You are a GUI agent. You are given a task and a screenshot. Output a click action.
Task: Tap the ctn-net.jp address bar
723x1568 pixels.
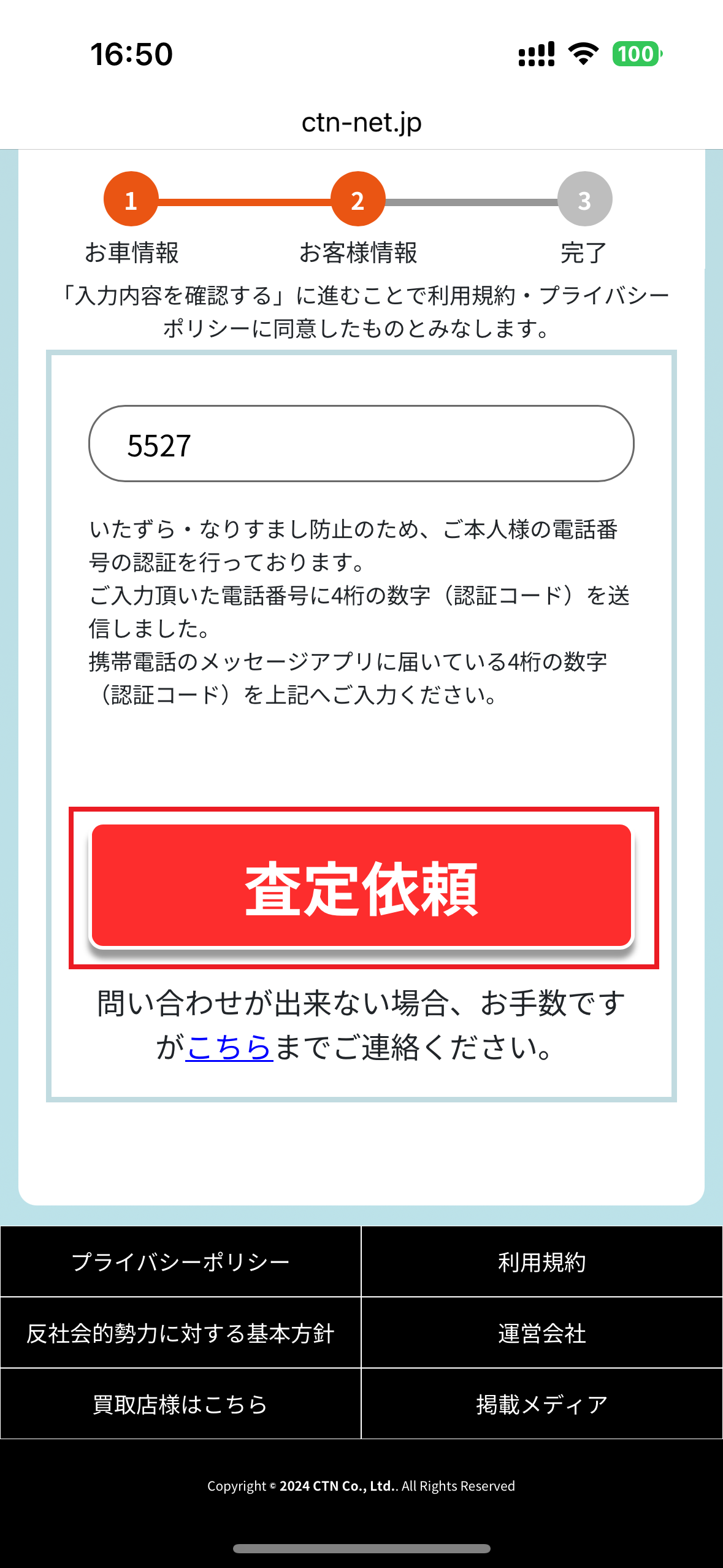(x=361, y=121)
